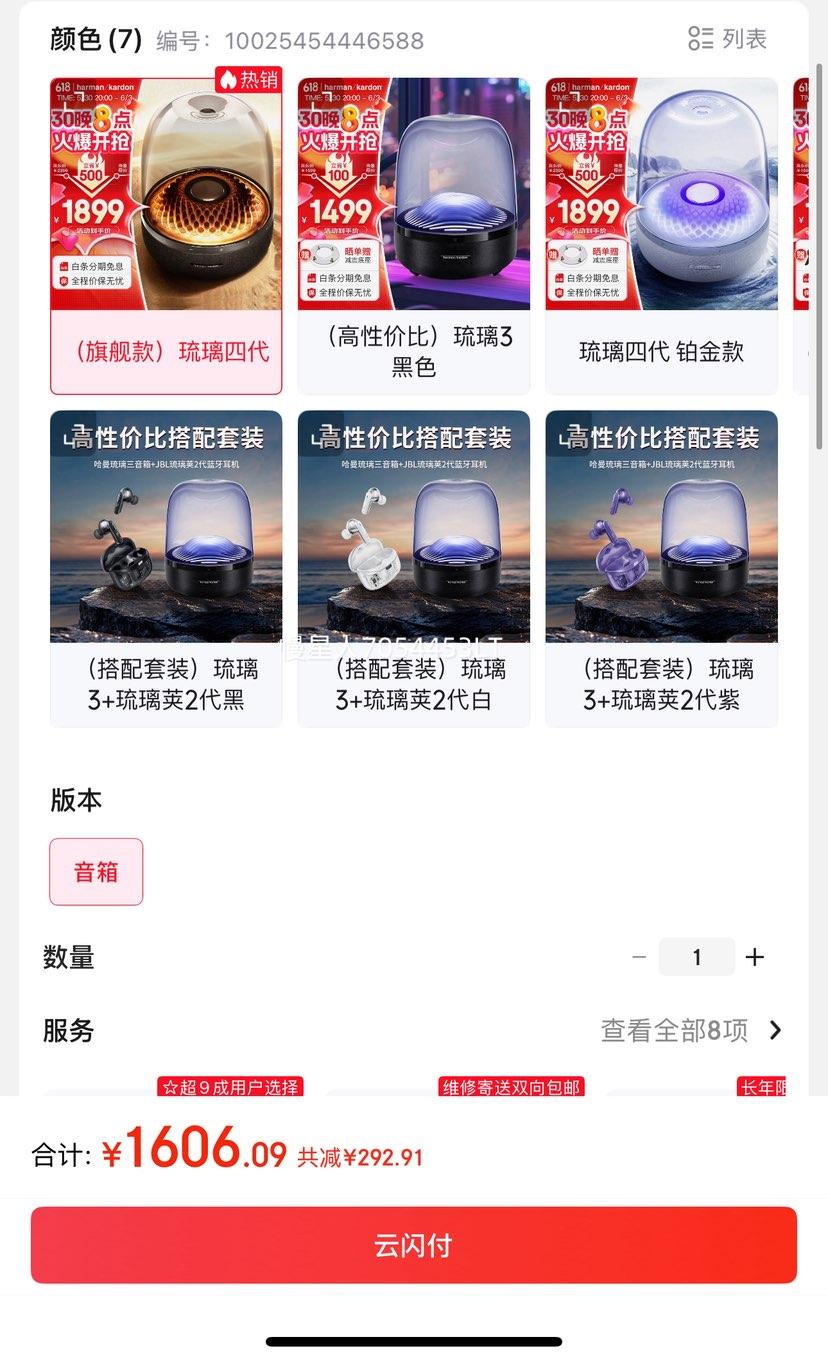Viewport: 828px width, 1362px height.
Task: Switch to the 列表 list view
Action: point(727,39)
